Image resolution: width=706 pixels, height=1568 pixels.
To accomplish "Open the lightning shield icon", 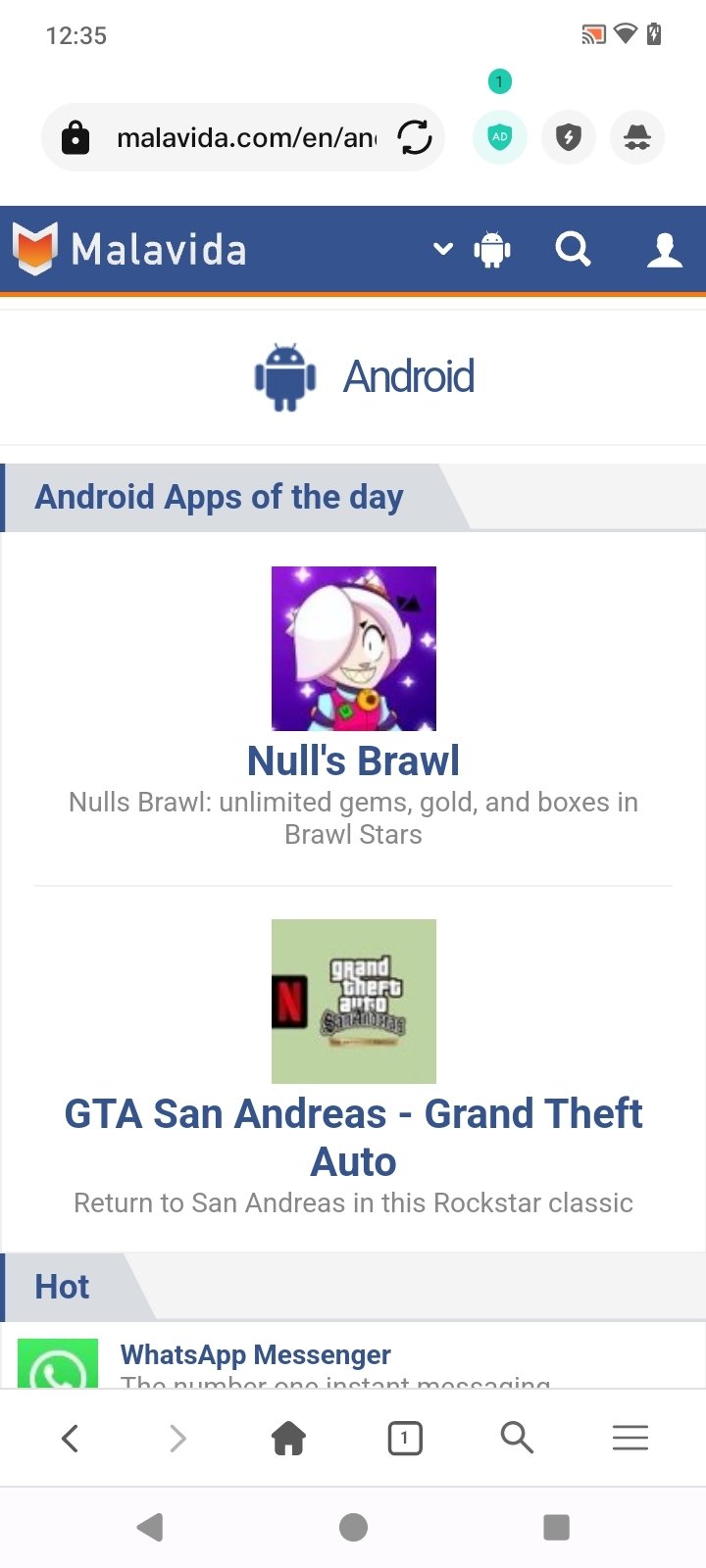I will tap(569, 137).
